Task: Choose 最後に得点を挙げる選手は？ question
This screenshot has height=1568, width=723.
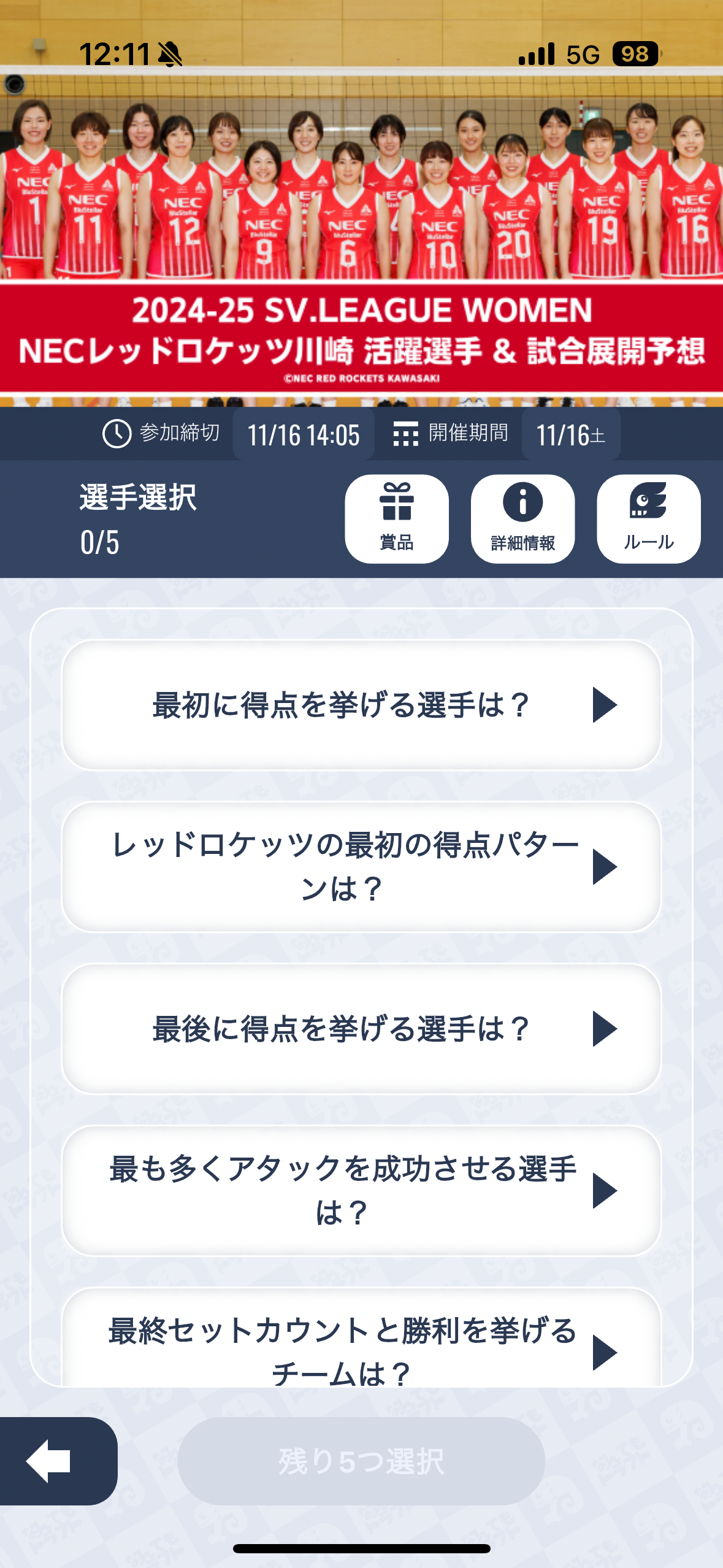Action: coord(361,1029)
